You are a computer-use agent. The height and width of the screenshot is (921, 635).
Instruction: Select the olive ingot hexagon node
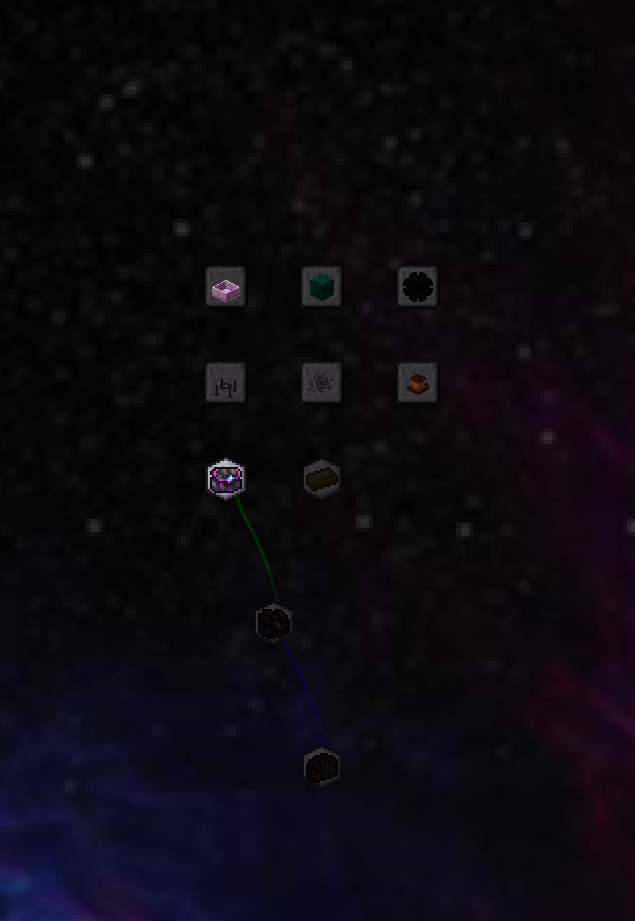click(x=321, y=479)
